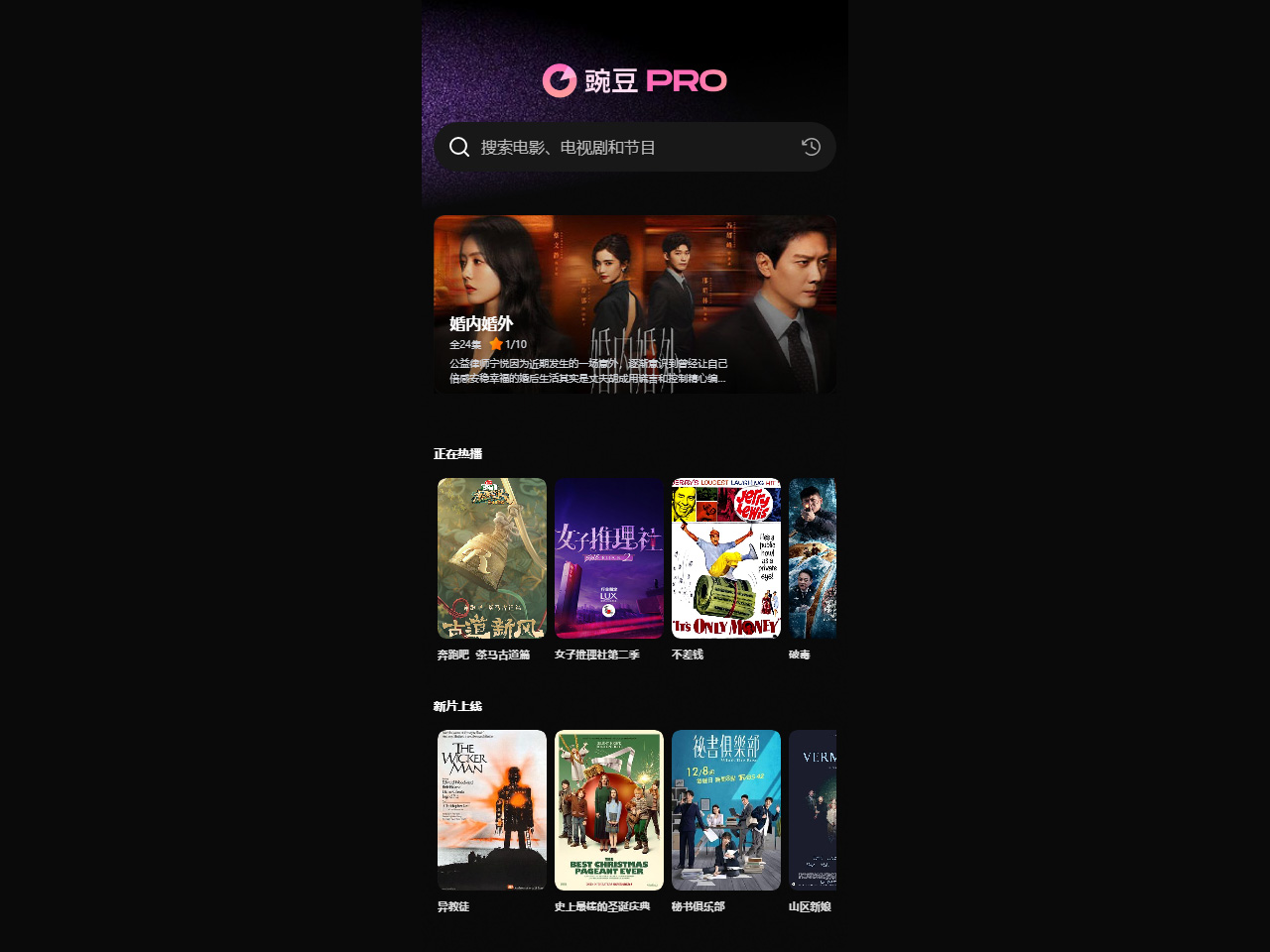Open the 山区新娘 poster

tap(813, 810)
